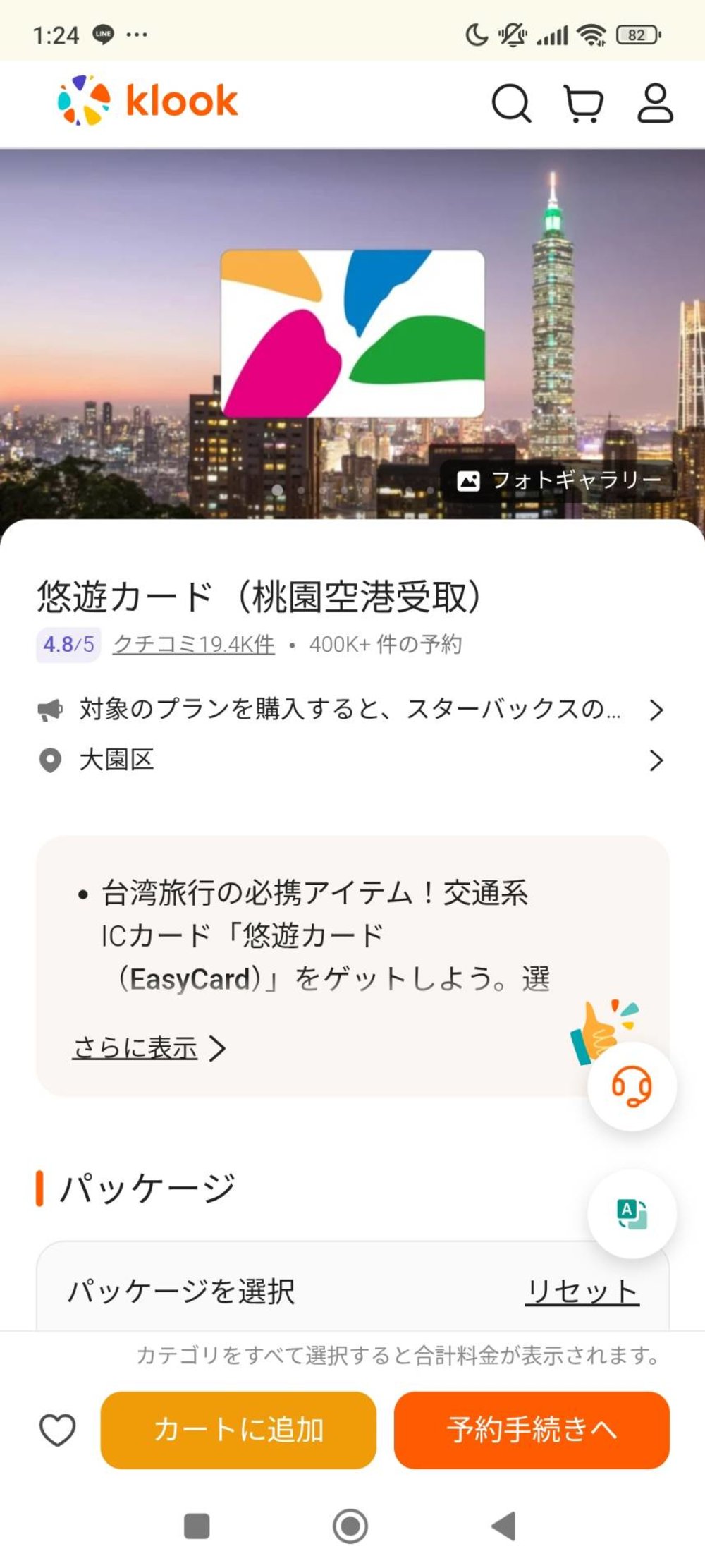Tap the megaphone promotion announcement icon

[50, 710]
